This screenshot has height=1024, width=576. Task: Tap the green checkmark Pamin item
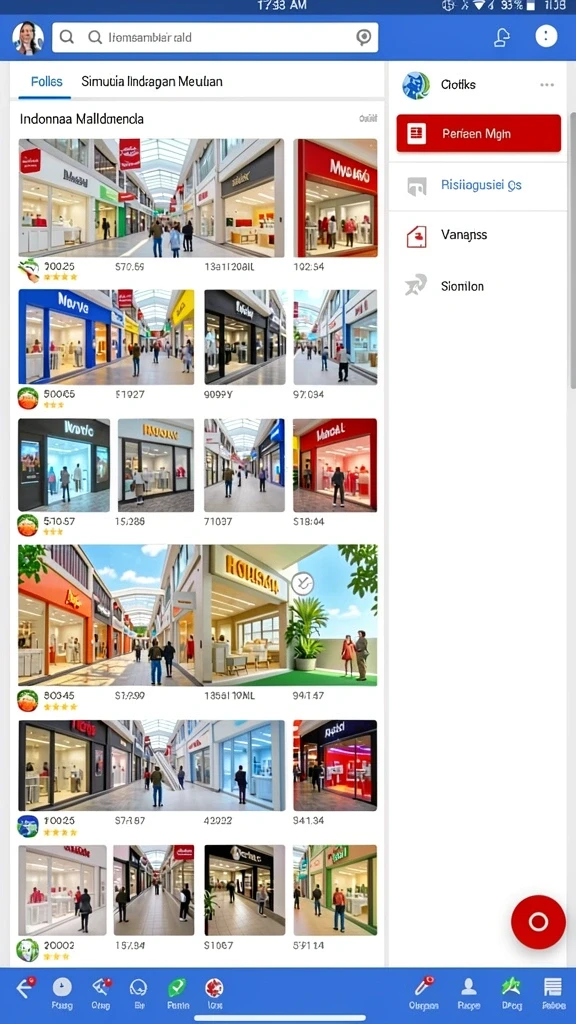tap(178, 993)
